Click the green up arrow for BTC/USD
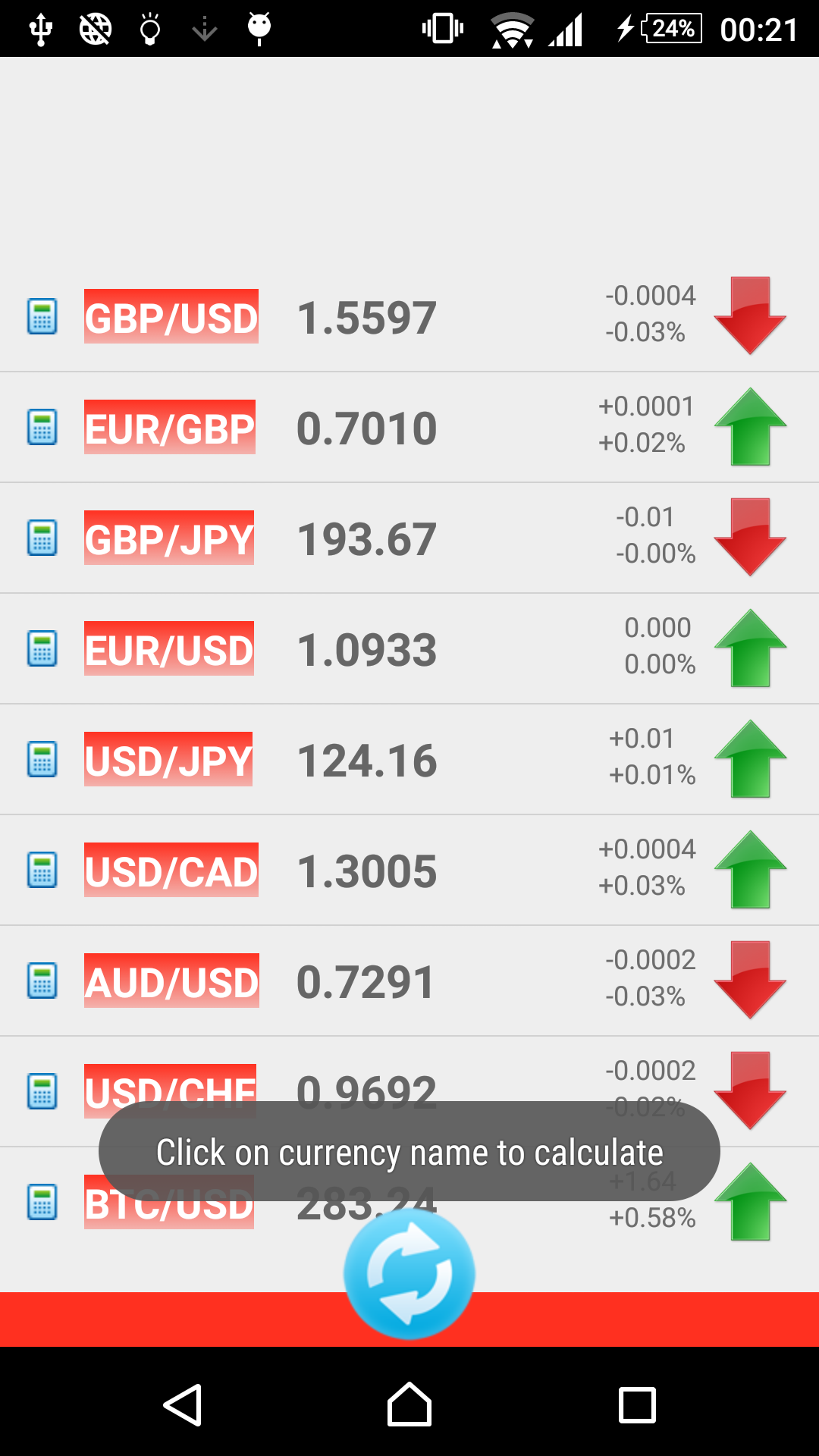 click(749, 1202)
